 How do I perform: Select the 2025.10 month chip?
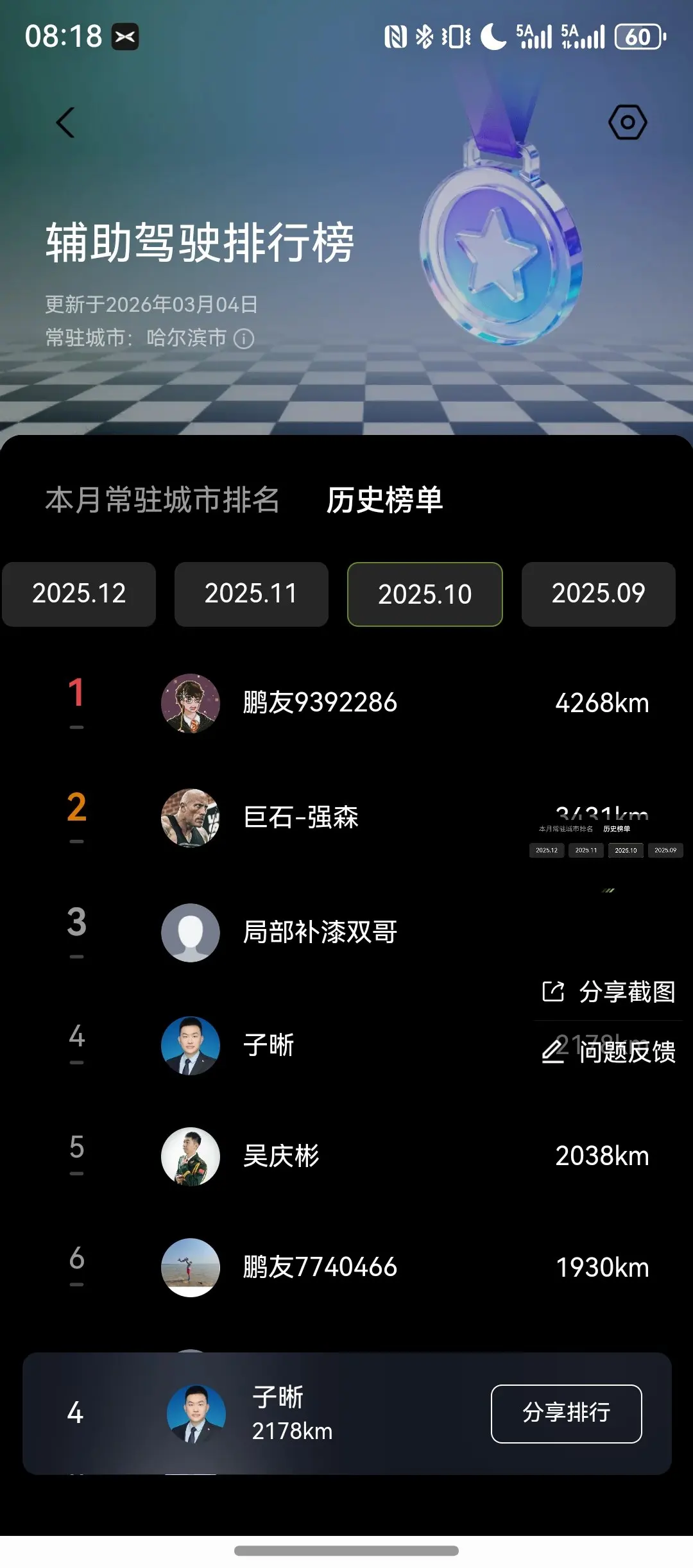pyautogui.click(x=425, y=594)
